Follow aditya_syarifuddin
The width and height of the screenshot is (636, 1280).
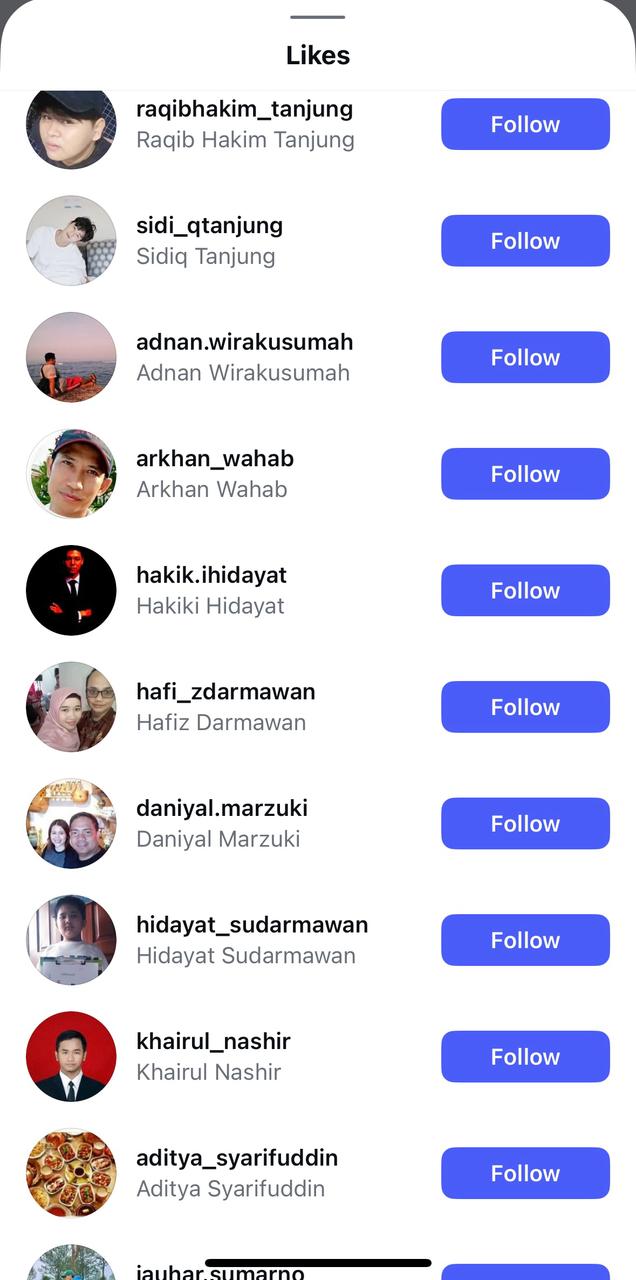coord(525,1173)
